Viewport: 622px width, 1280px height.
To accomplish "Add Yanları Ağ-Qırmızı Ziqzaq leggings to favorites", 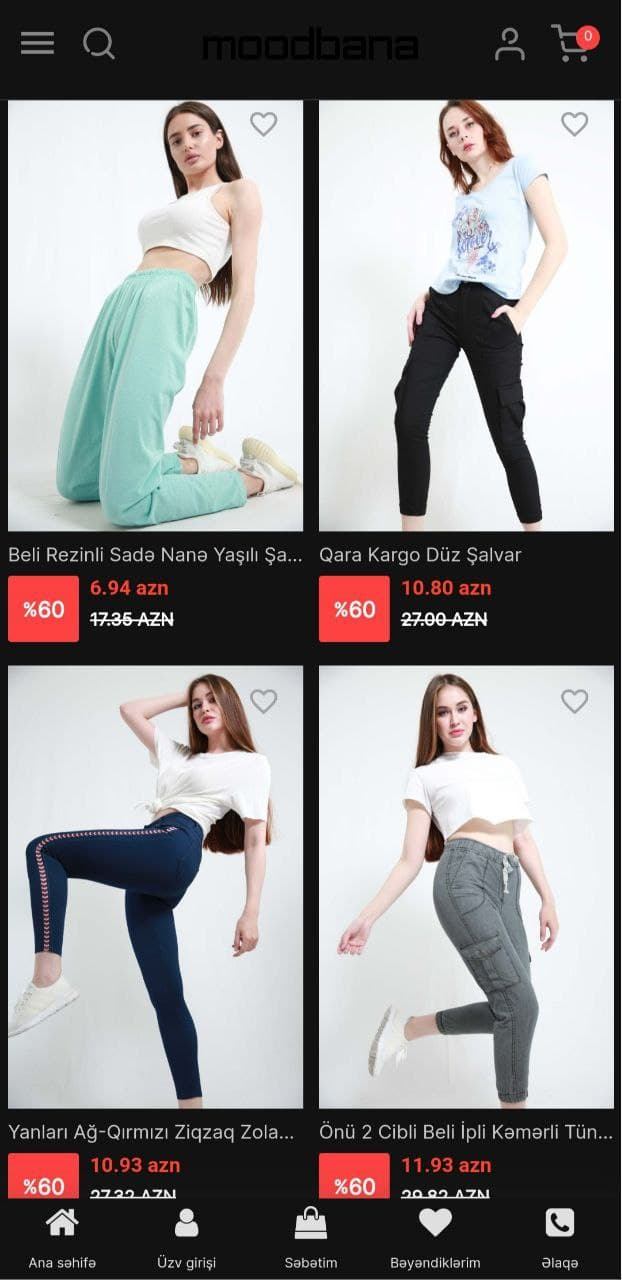I will (263, 701).
